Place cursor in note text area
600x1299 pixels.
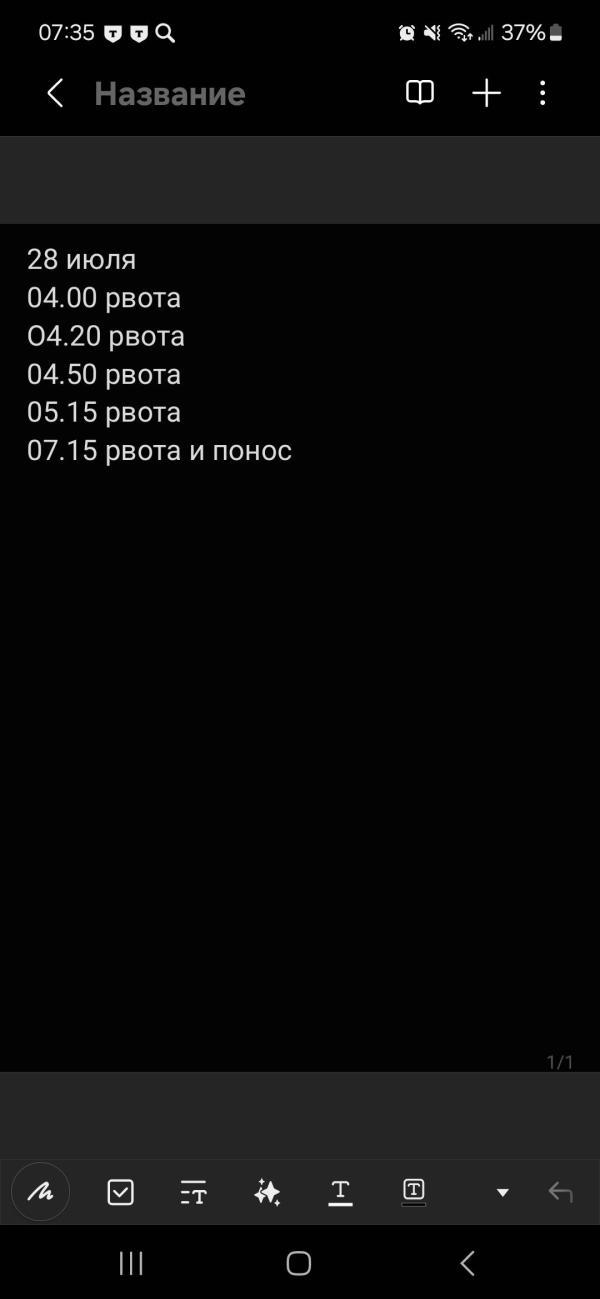[x=300, y=700]
